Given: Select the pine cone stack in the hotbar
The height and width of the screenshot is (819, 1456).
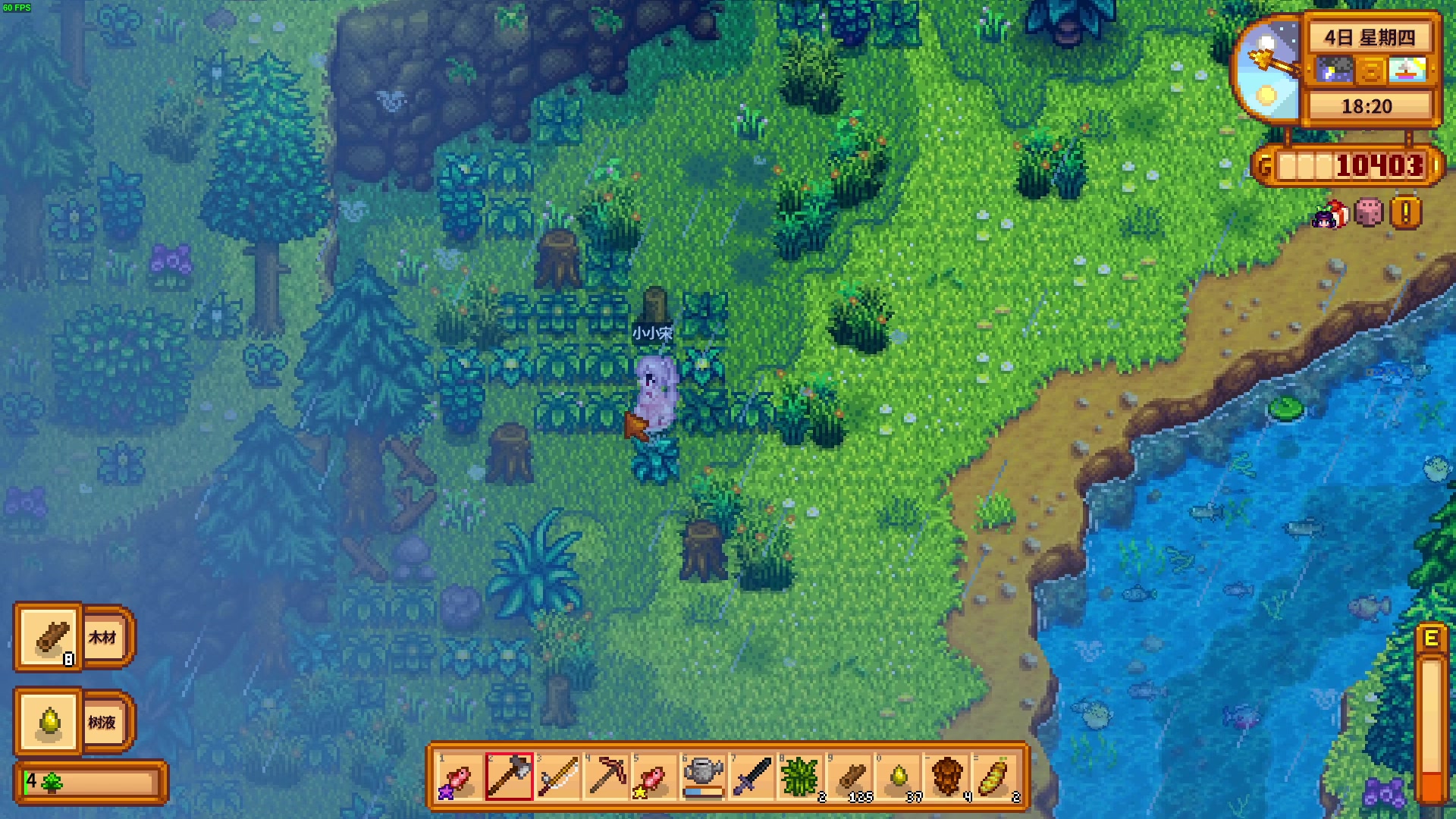Looking at the screenshot, I should [x=948, y=777].
